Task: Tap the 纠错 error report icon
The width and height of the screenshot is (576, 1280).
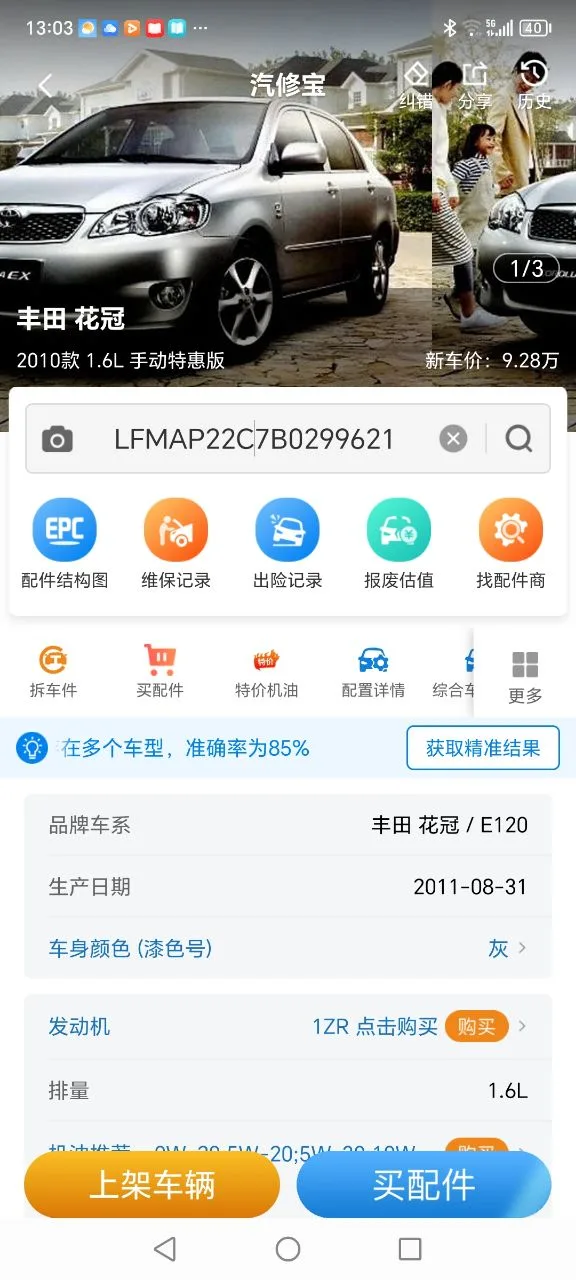Action: 416,85
